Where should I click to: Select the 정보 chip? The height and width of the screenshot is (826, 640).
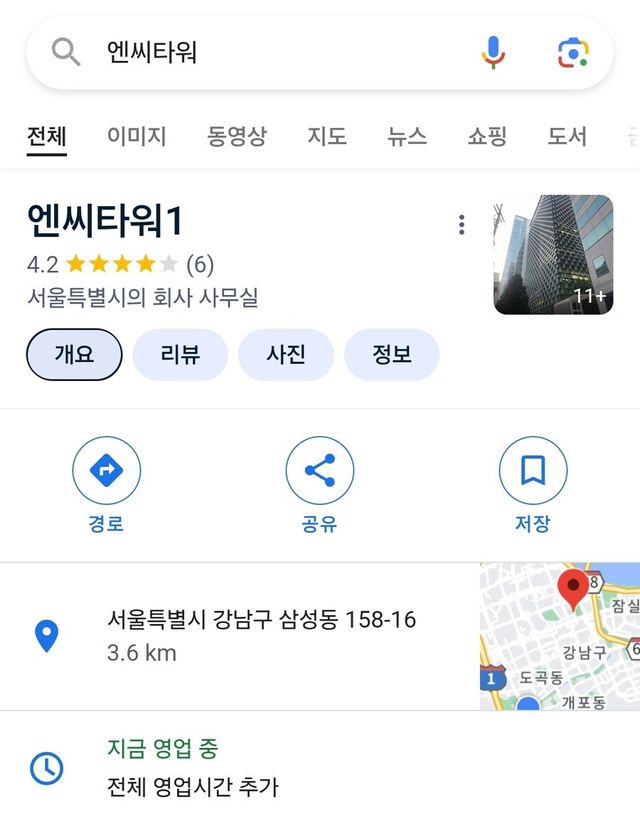[x=392, y=354]
